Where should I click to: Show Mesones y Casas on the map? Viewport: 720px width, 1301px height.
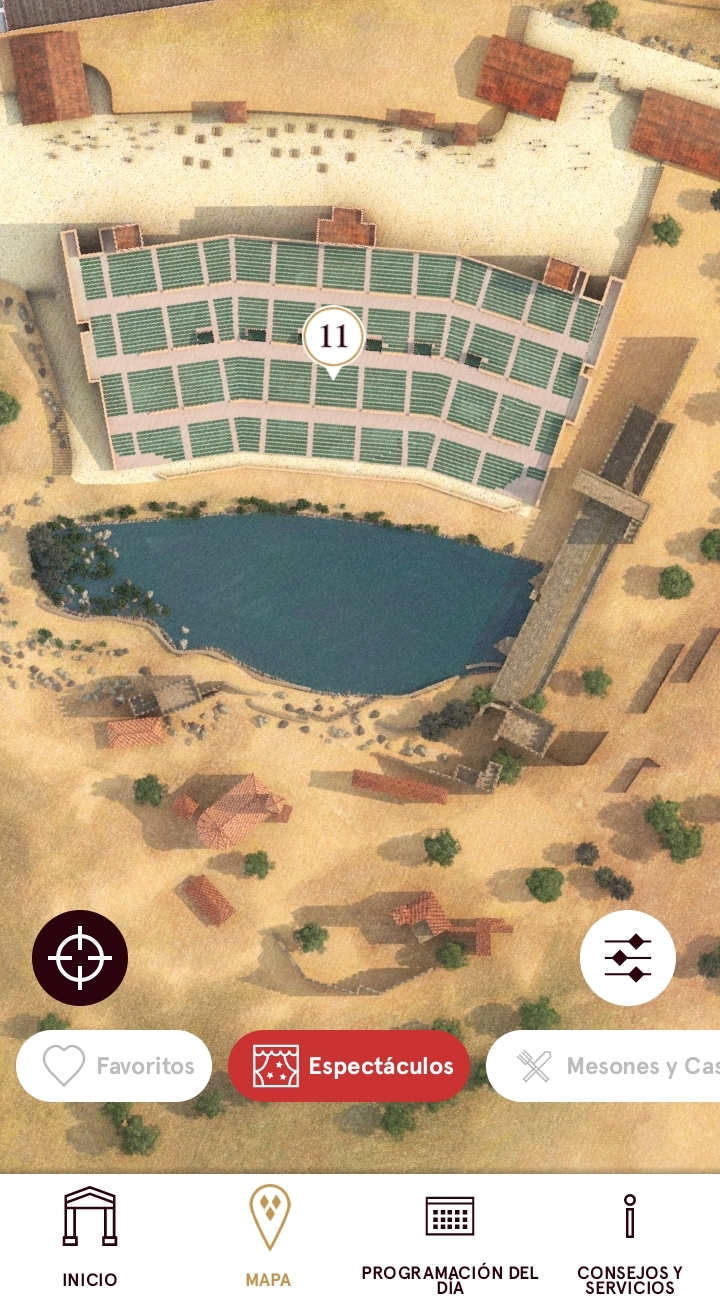coord(610,1066)
